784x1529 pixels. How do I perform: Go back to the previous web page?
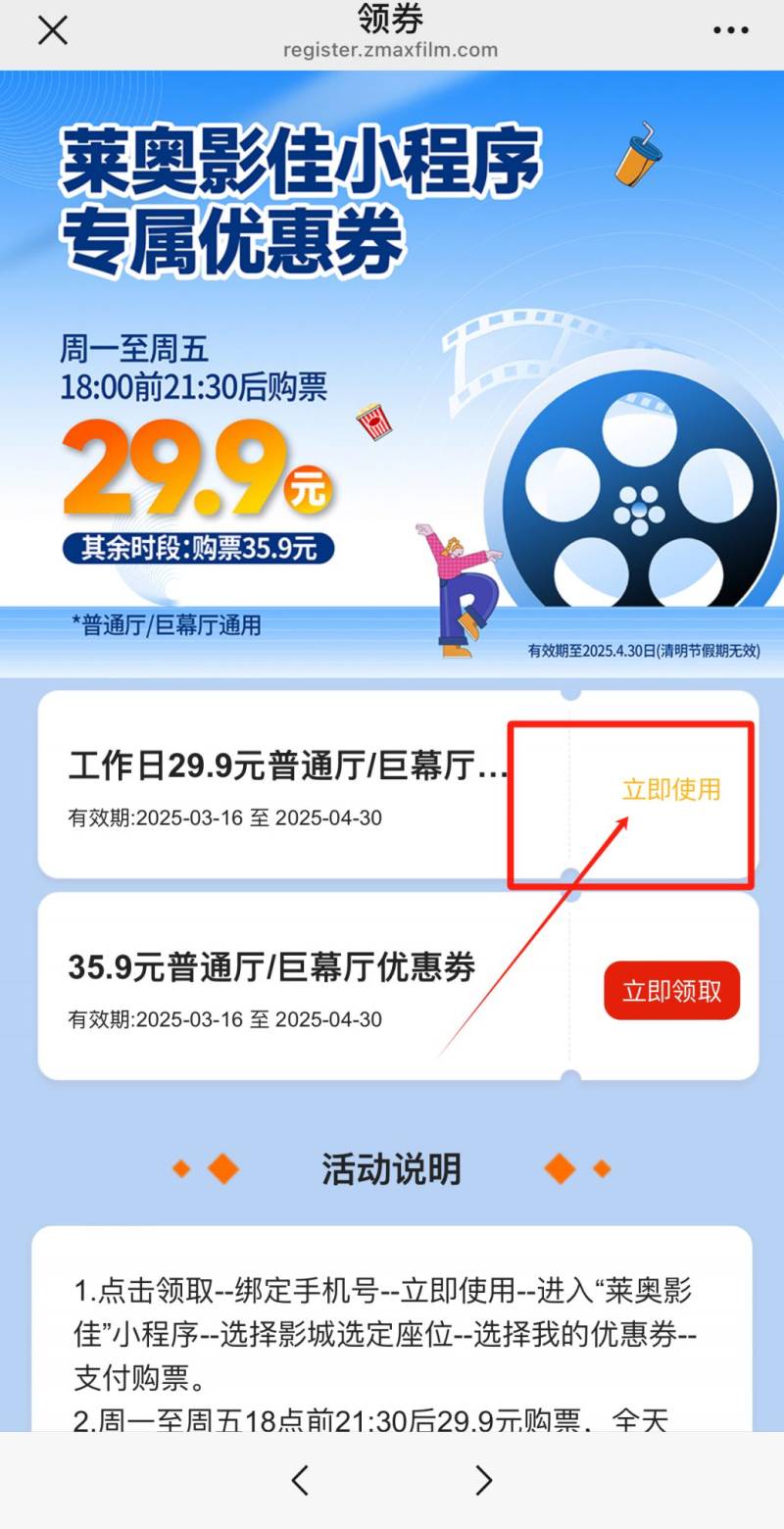[x=301, y=1480]
